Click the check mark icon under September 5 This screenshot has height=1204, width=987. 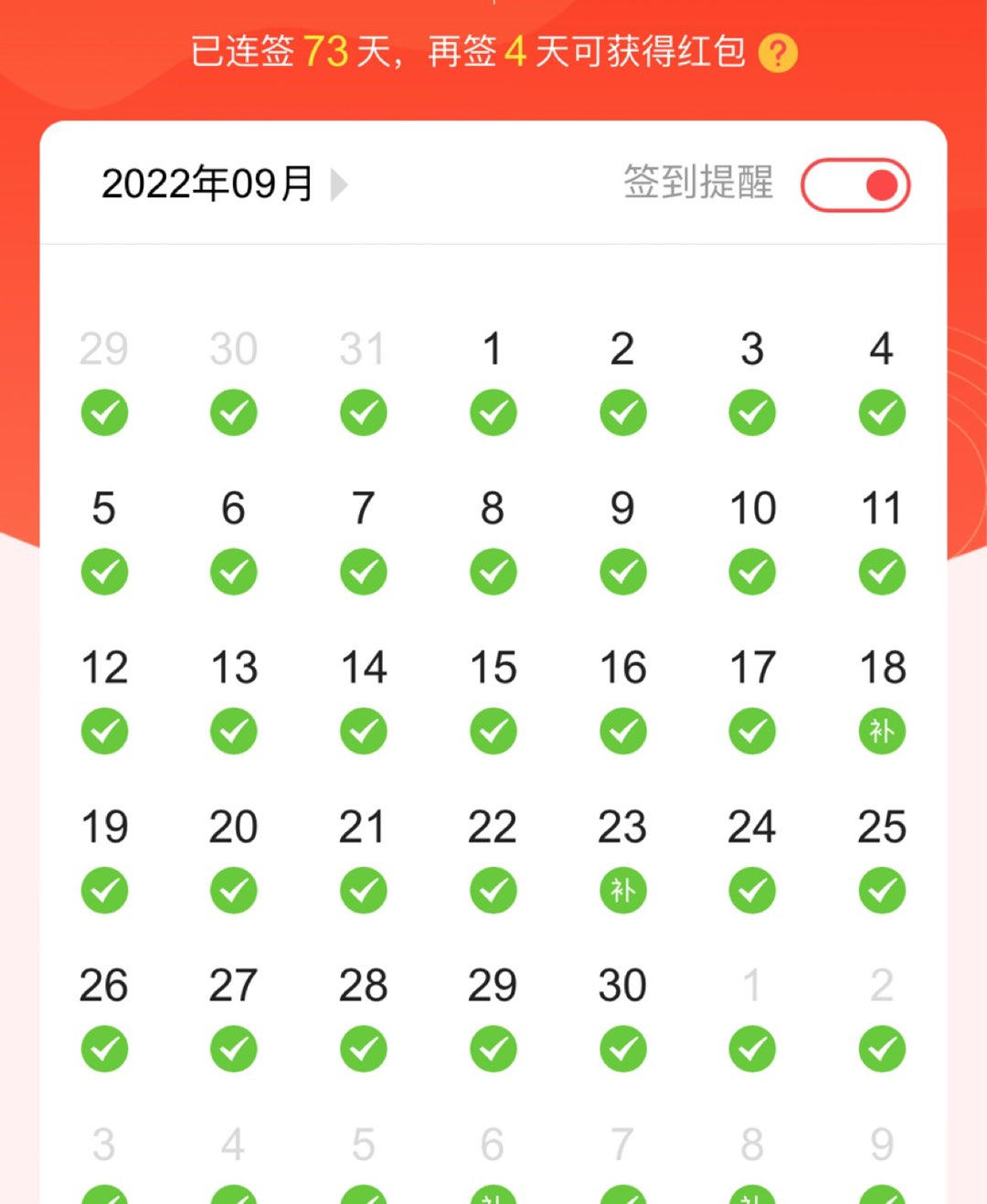104,572
